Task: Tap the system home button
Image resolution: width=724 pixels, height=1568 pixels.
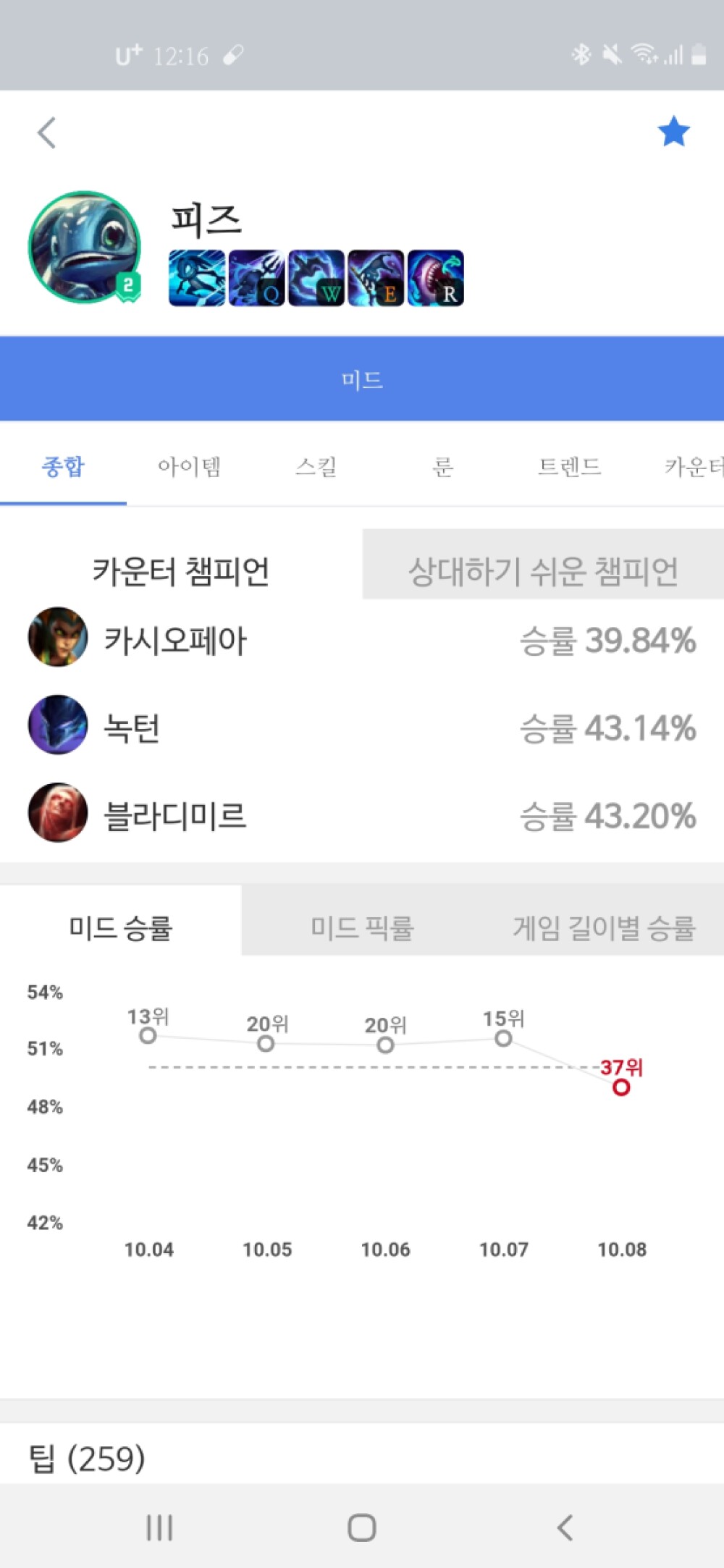Action: pos(362,1527)
